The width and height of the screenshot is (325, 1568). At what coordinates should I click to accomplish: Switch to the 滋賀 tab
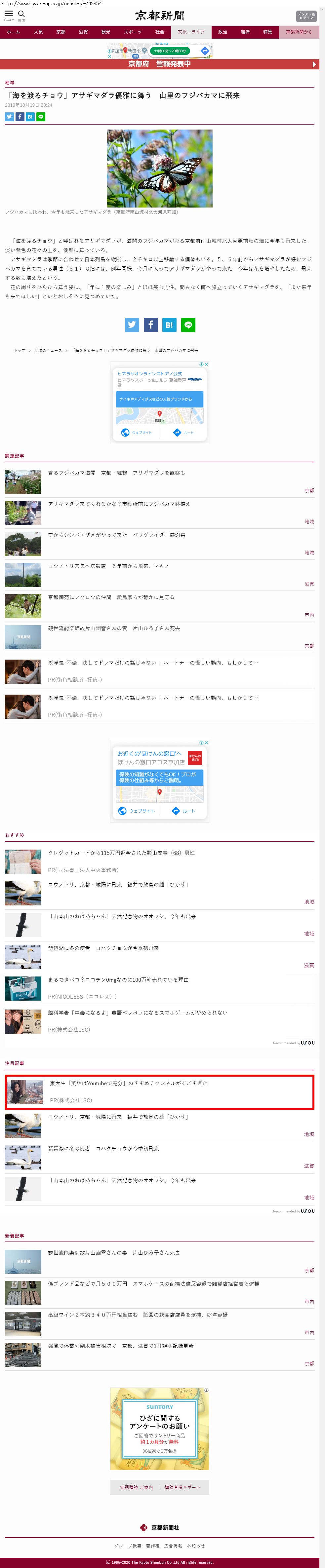(x=83, y=32)
